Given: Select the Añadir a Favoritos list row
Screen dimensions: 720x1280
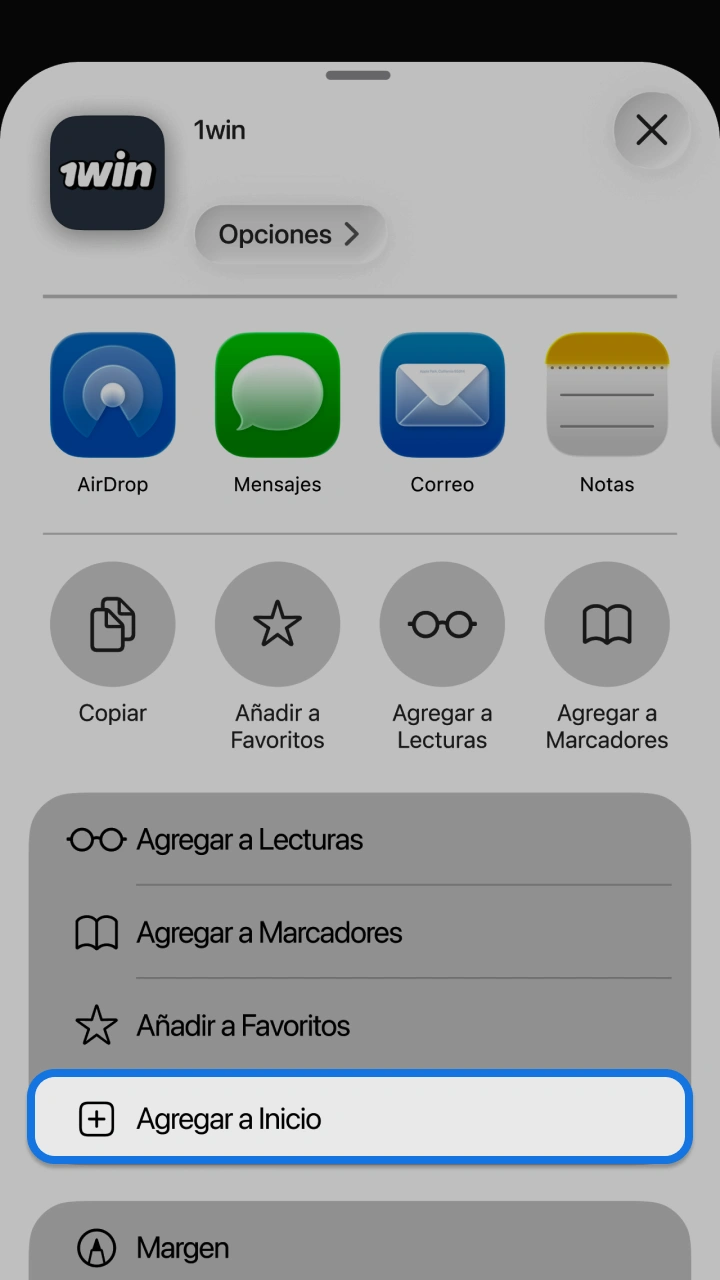Looking at the screenshot, I should coord(360,1025).
